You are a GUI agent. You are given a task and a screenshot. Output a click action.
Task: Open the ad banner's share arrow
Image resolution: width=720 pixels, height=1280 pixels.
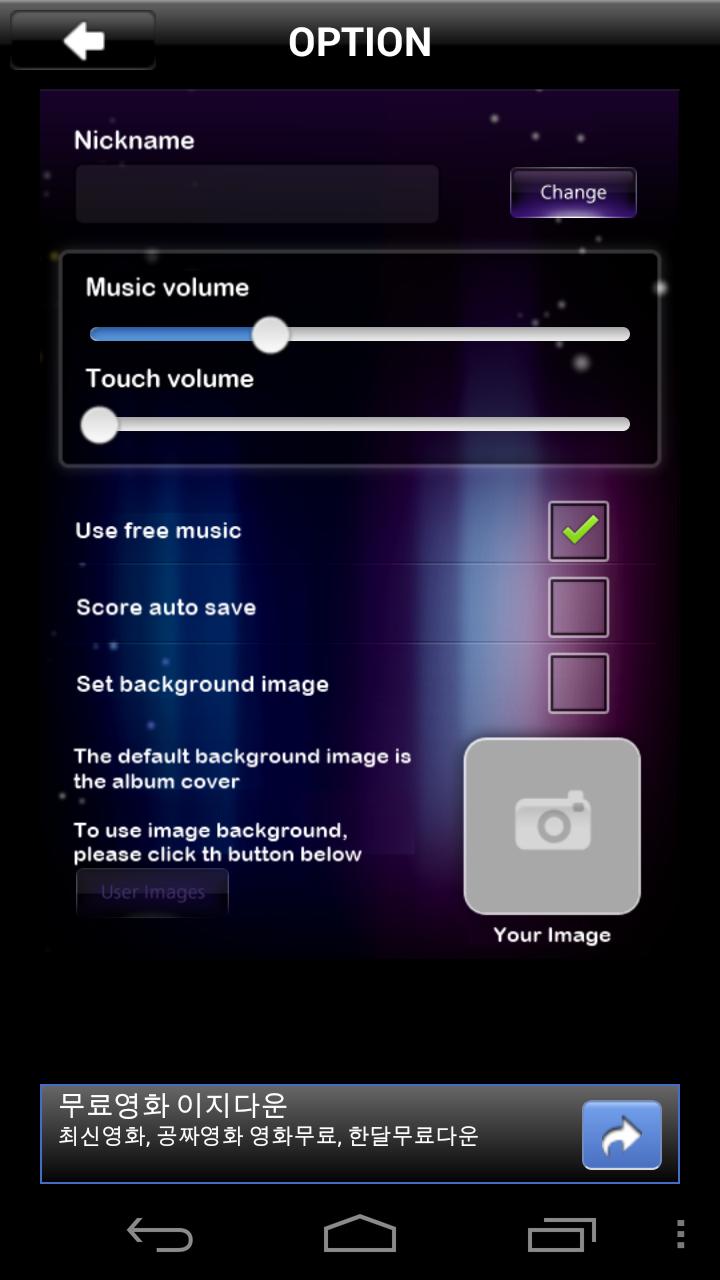point(621,1135)
